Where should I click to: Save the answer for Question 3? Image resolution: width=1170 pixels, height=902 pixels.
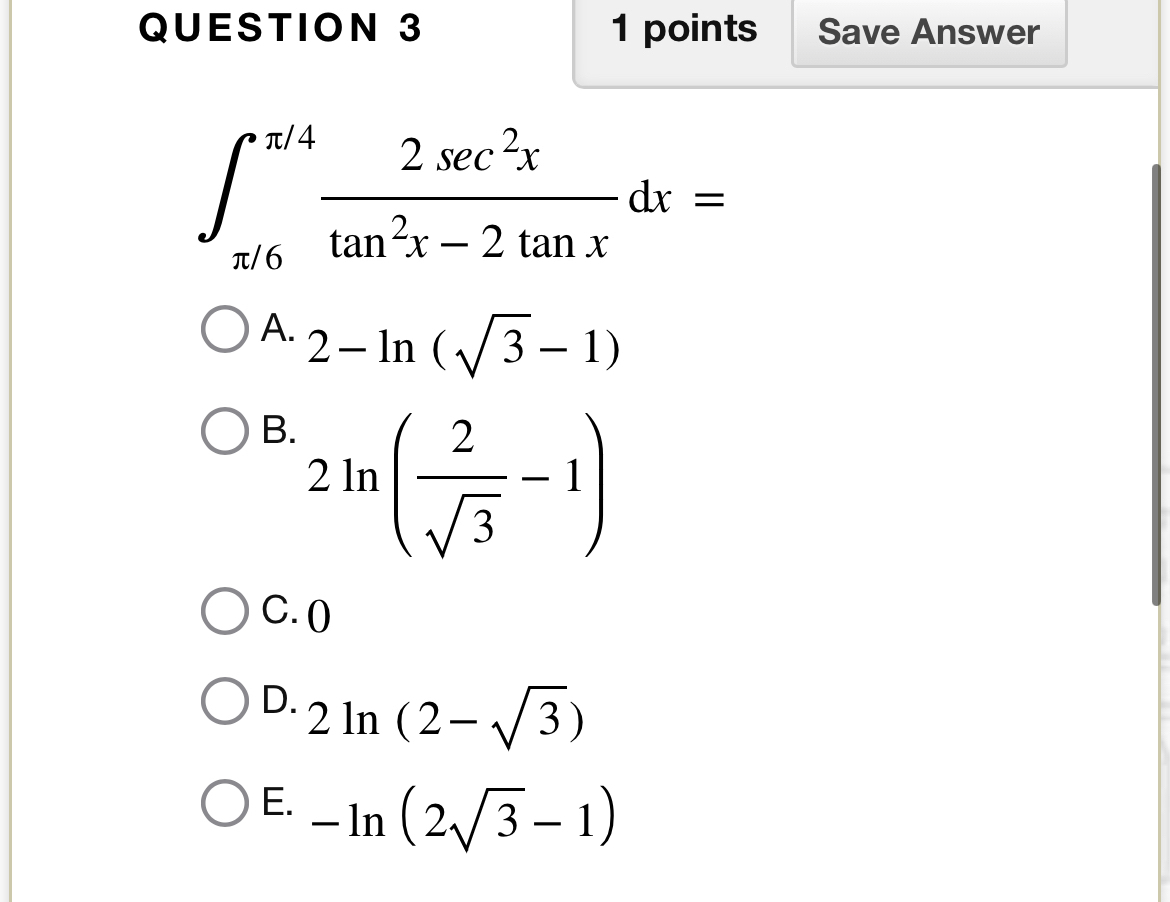click(x=928, y=32)
